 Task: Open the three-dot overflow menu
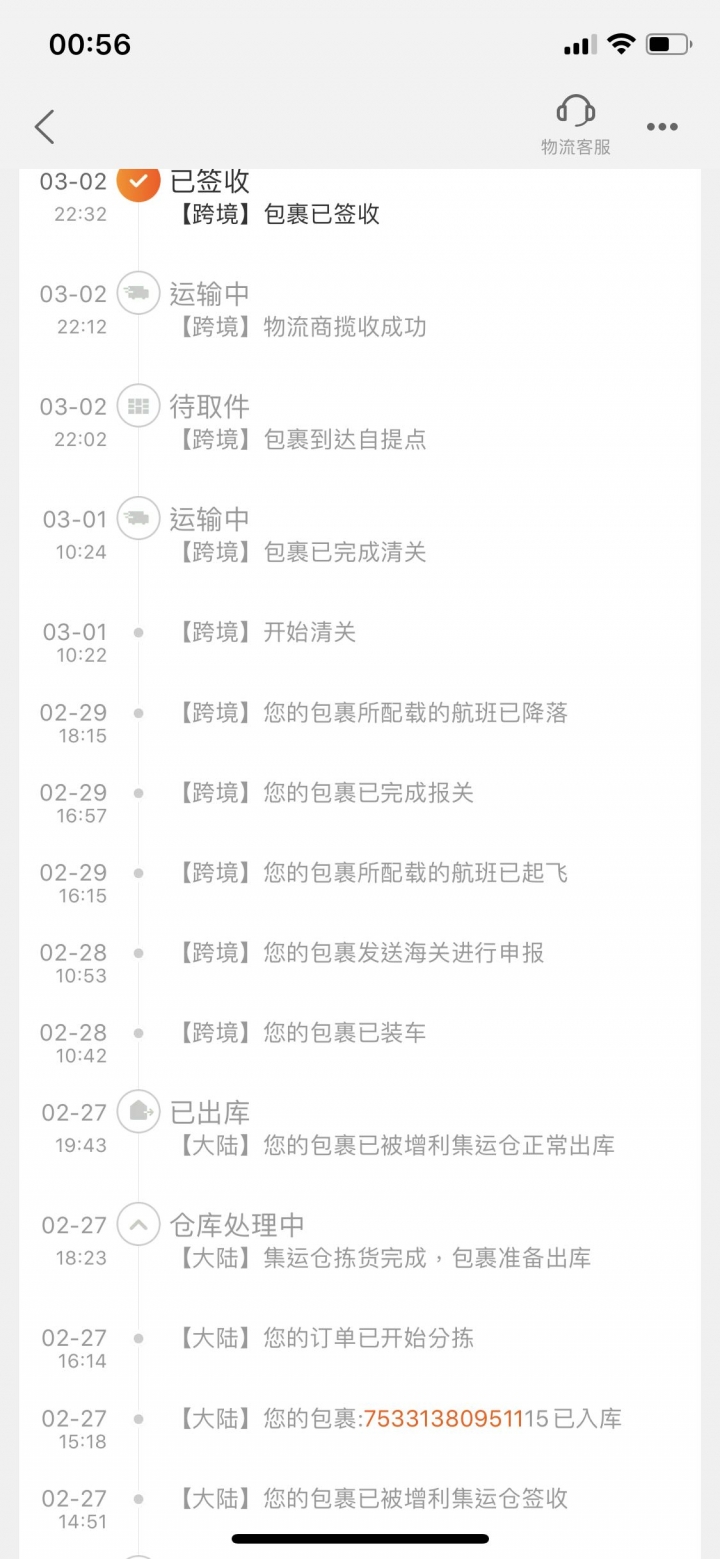pyautogui.click(x=662, y=127)
